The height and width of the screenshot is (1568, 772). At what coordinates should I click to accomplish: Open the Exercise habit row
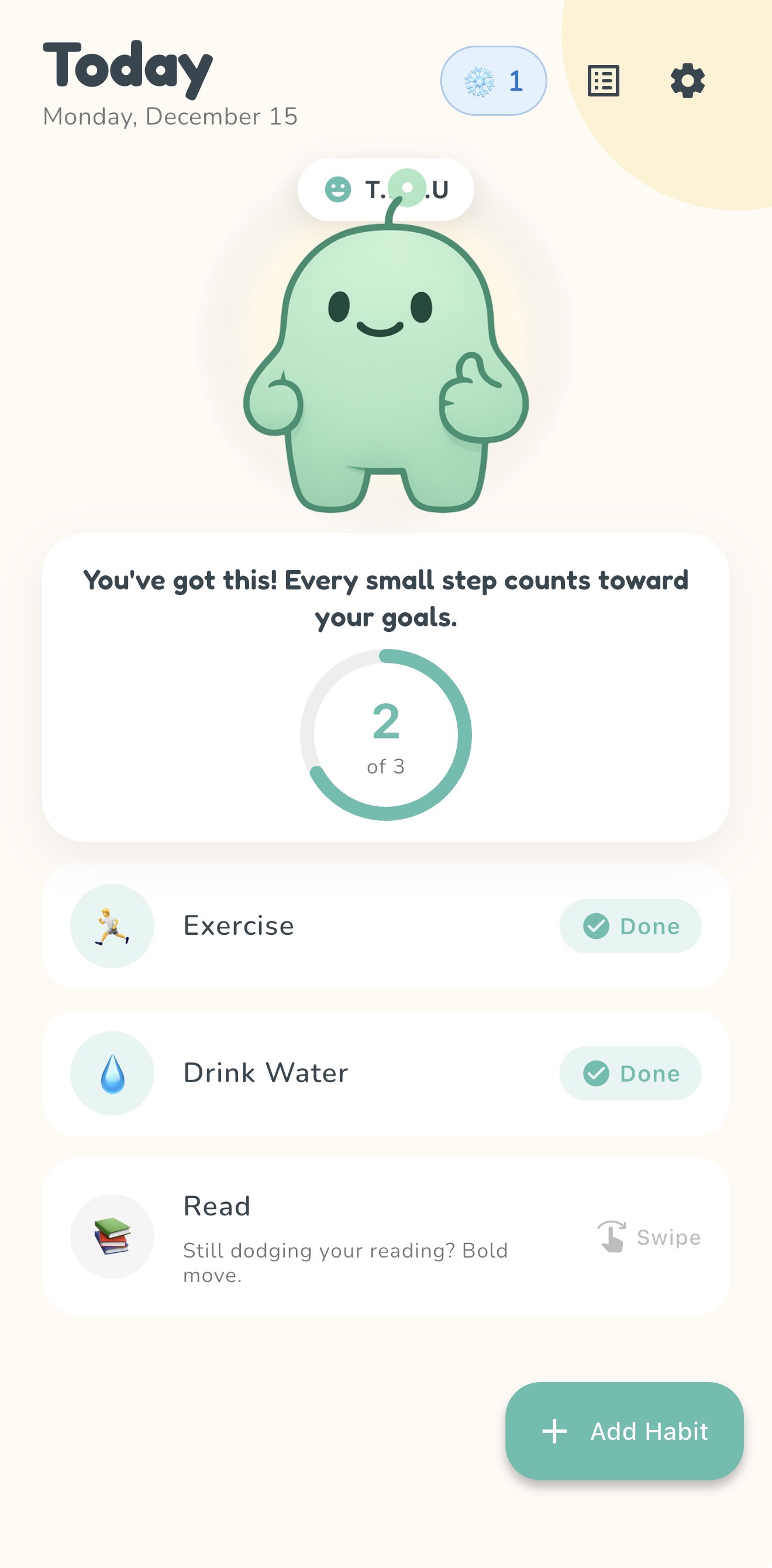tap(305, 926)
